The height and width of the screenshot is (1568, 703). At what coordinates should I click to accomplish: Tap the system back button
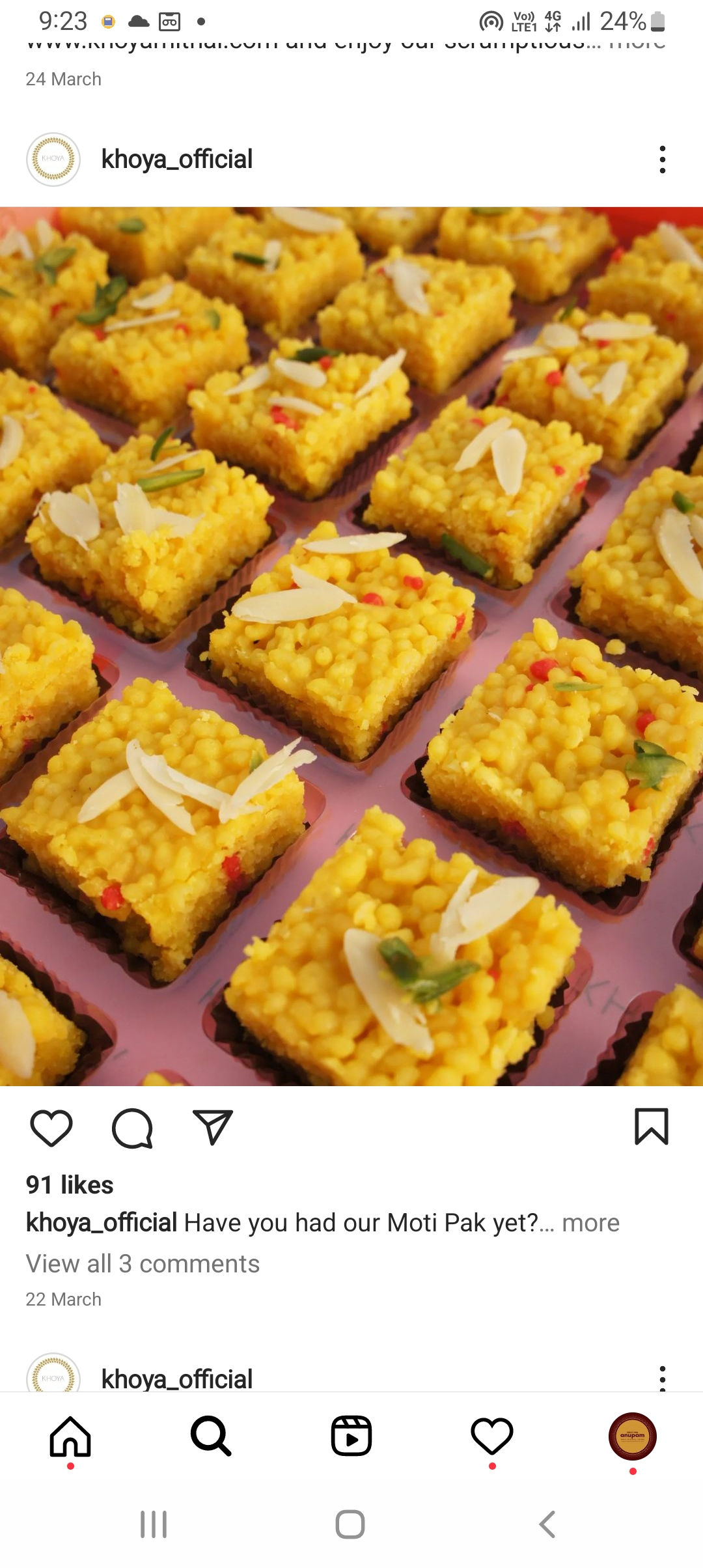click(547, 1524)
